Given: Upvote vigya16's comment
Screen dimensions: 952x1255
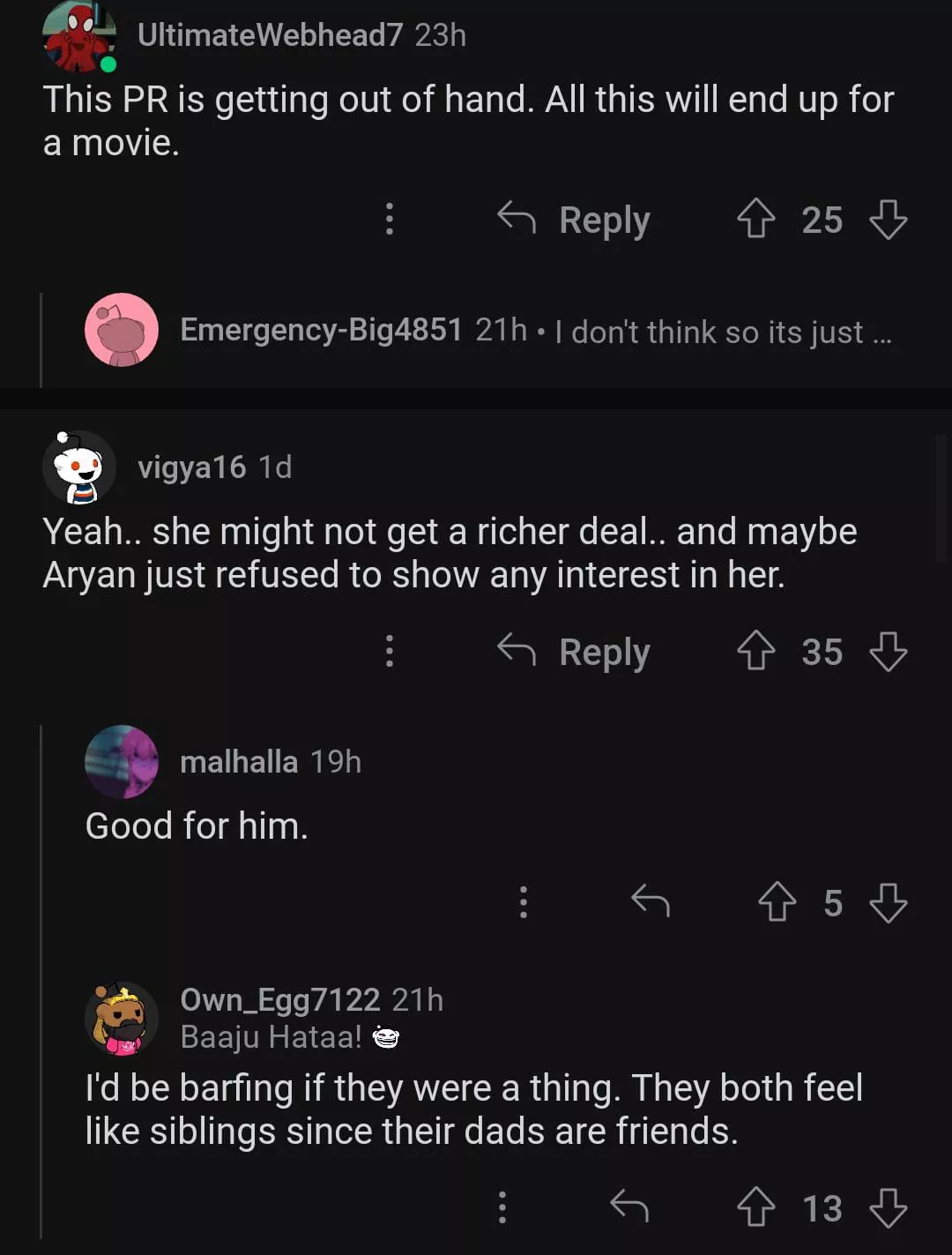Looking at the screenshot, I should tap(755, 651).
